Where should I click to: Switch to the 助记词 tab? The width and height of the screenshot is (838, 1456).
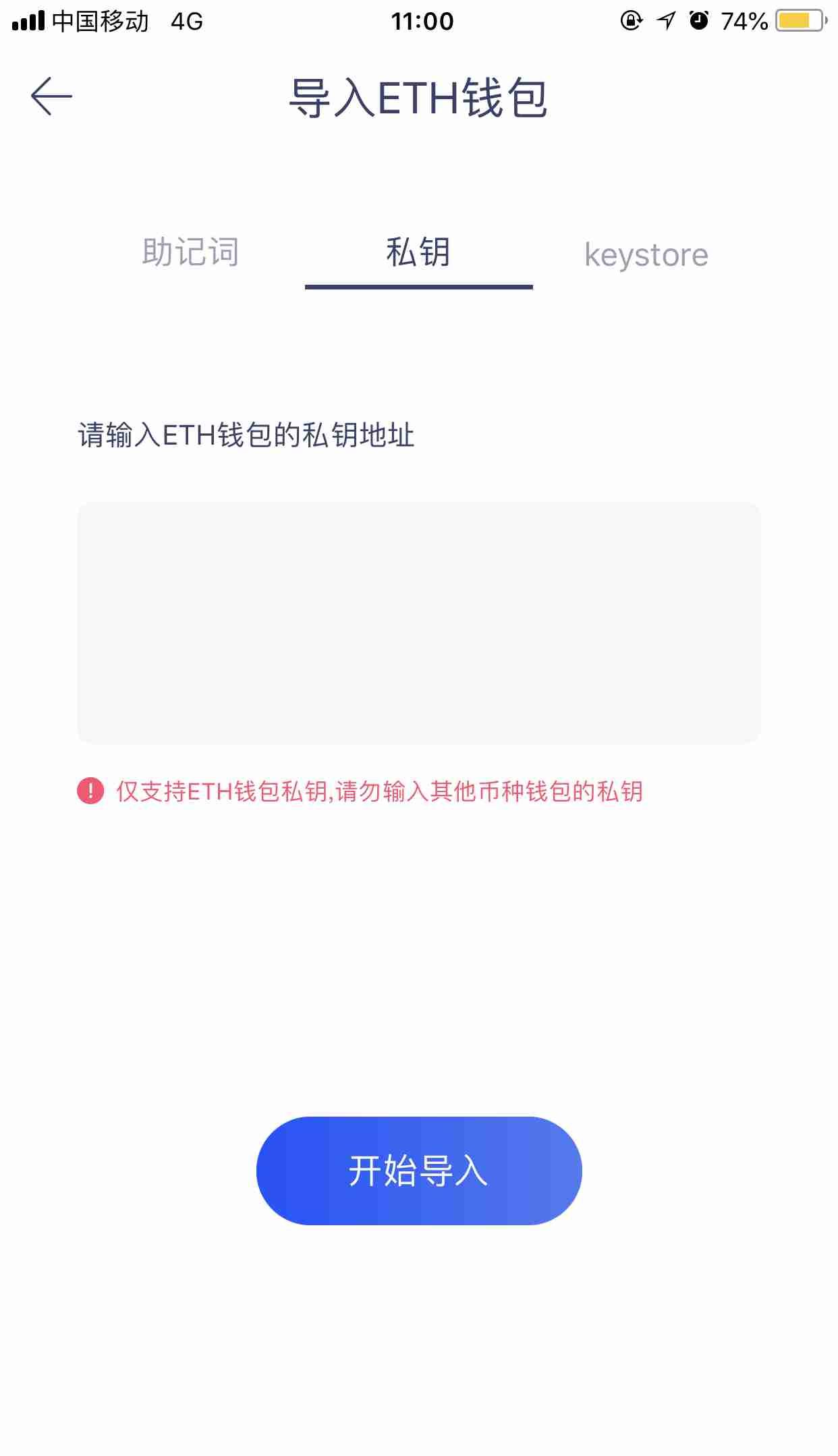pos(190,253)
